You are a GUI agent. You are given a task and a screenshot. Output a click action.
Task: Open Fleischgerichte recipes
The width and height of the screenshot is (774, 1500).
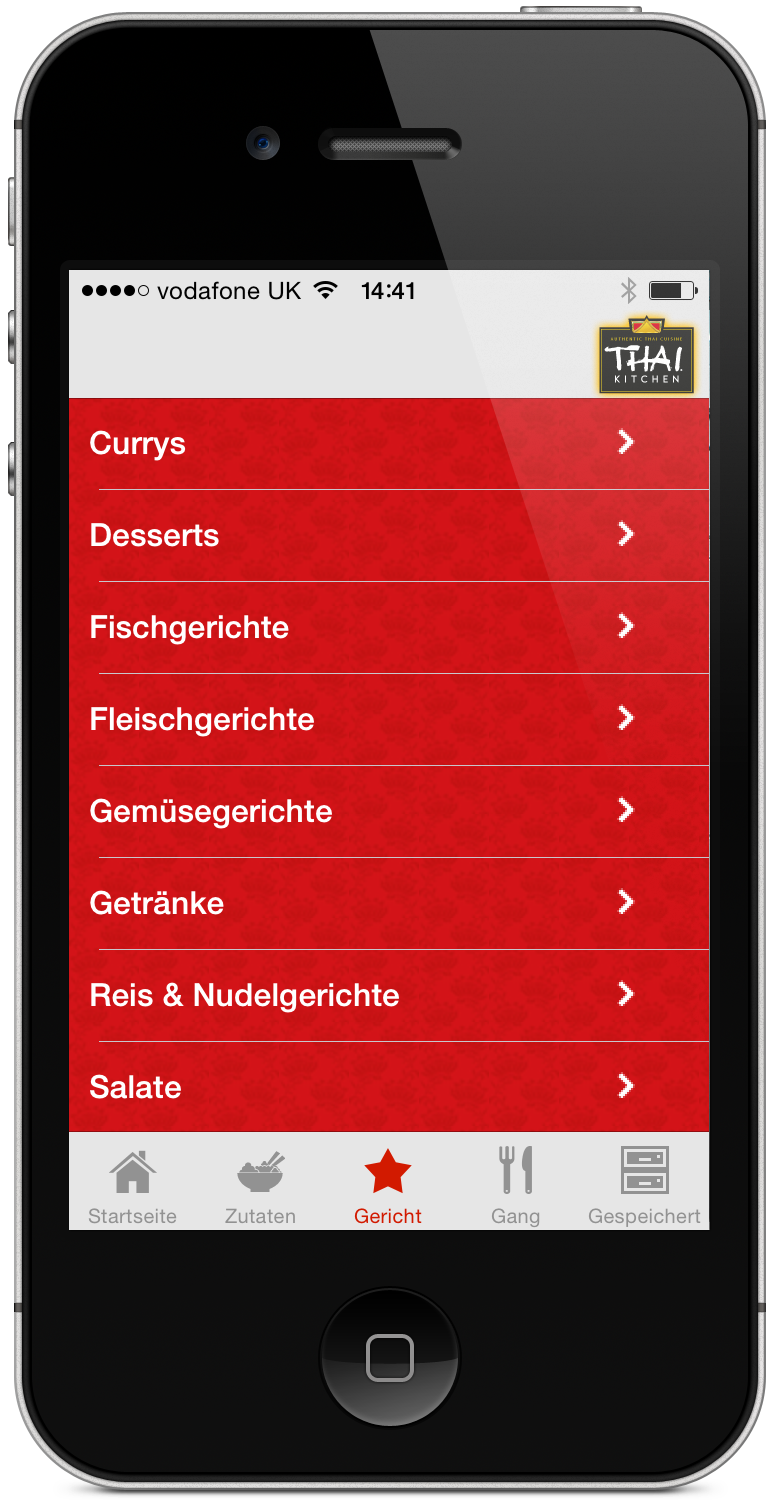(x=388, y=719)
